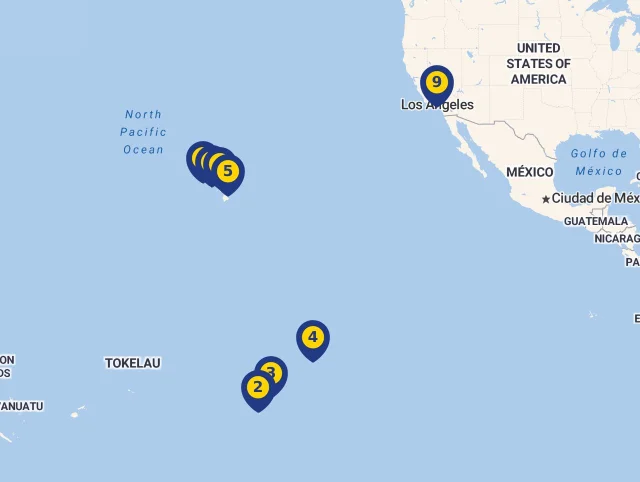
Task: Tap map pin number 5 near Hawaii
Action: pyautogui.click(x=228, y=171)
